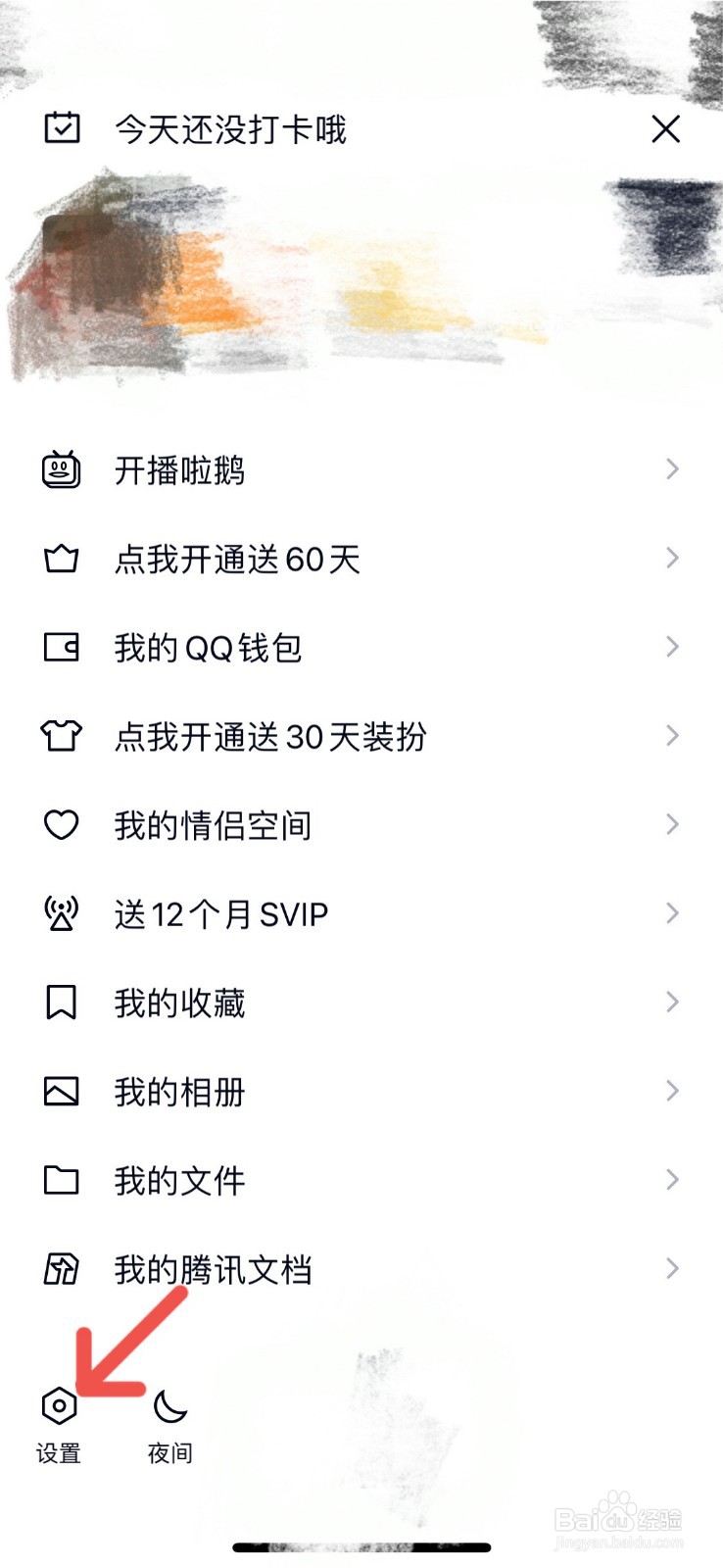
Task: Open favorites via the bookmark icon
Action: coord(62,1002)
